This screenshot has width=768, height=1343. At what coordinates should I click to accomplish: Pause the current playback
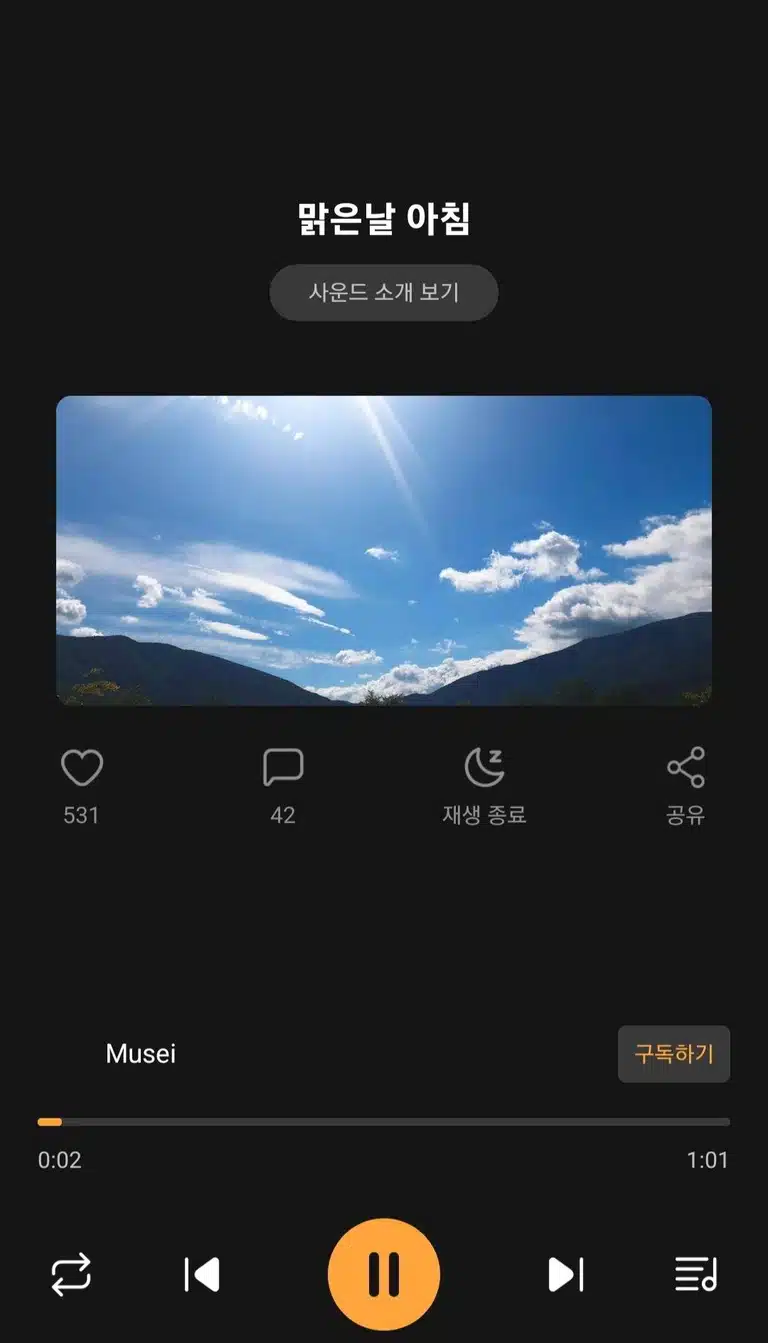click(x=384, y=1275)
